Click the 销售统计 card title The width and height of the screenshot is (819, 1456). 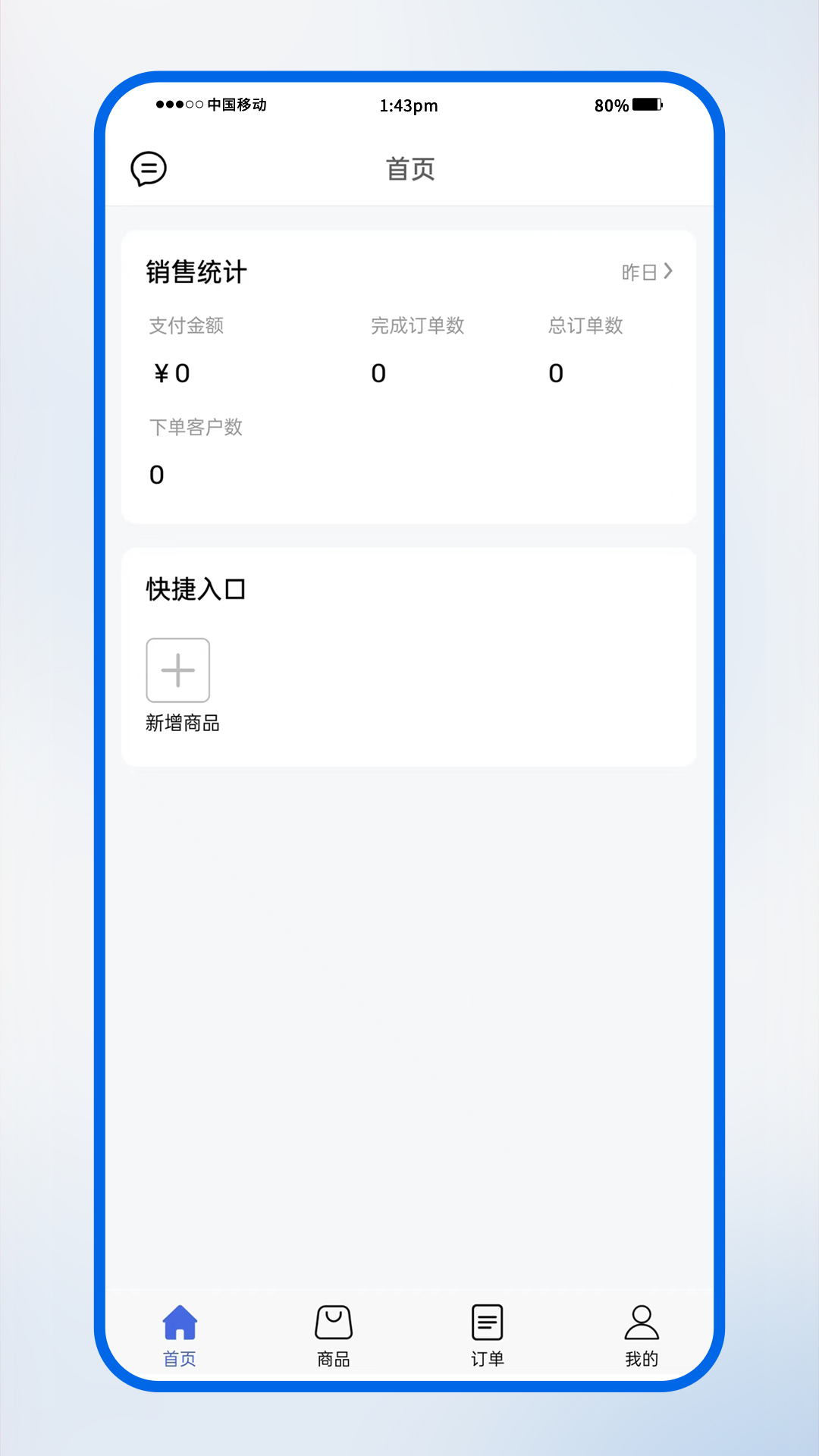pos(196,271)
